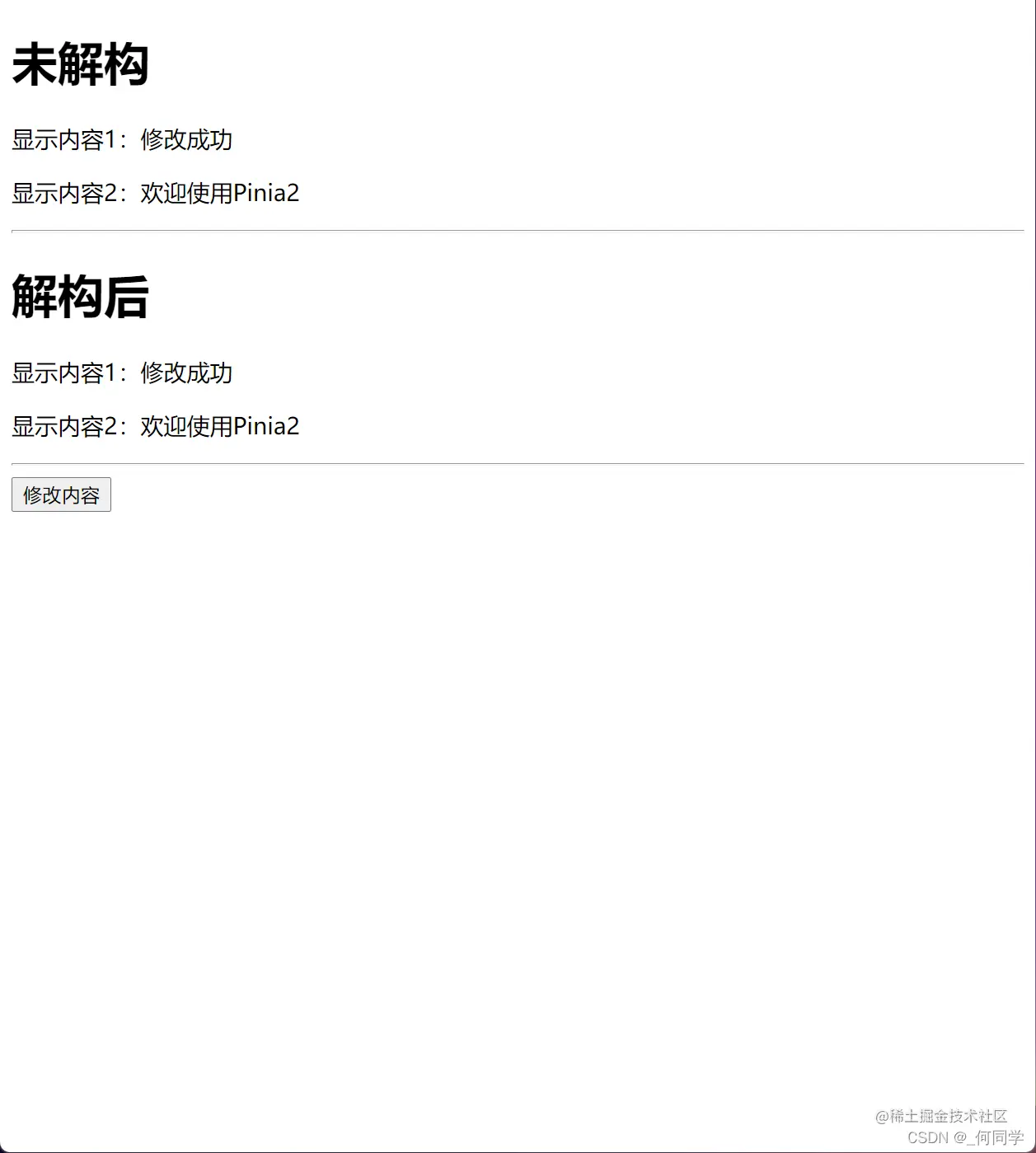Click the 修改内容 button

pyautogui.click(x=61, y=494)
